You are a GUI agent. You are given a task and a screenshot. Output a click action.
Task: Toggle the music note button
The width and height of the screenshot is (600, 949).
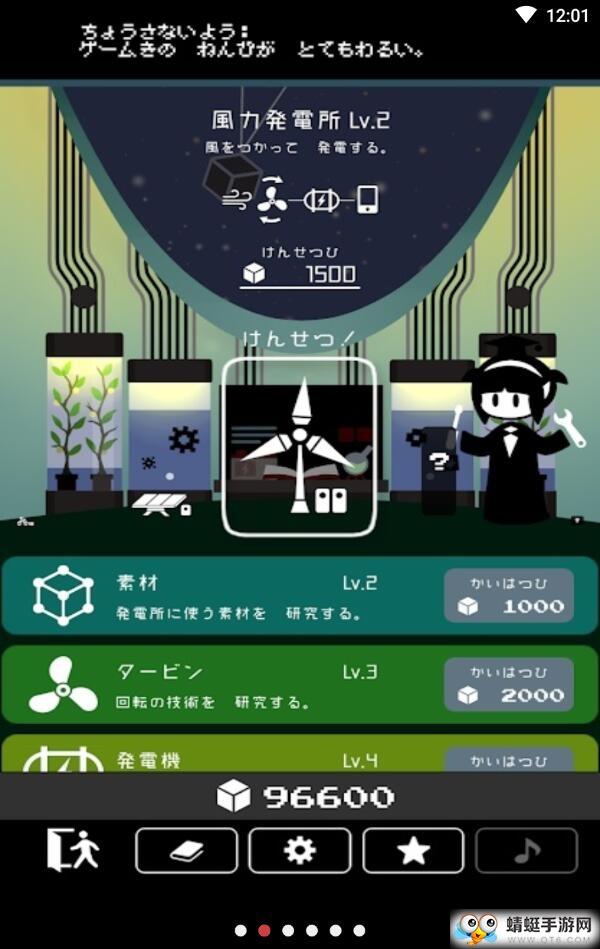(527, 851)
